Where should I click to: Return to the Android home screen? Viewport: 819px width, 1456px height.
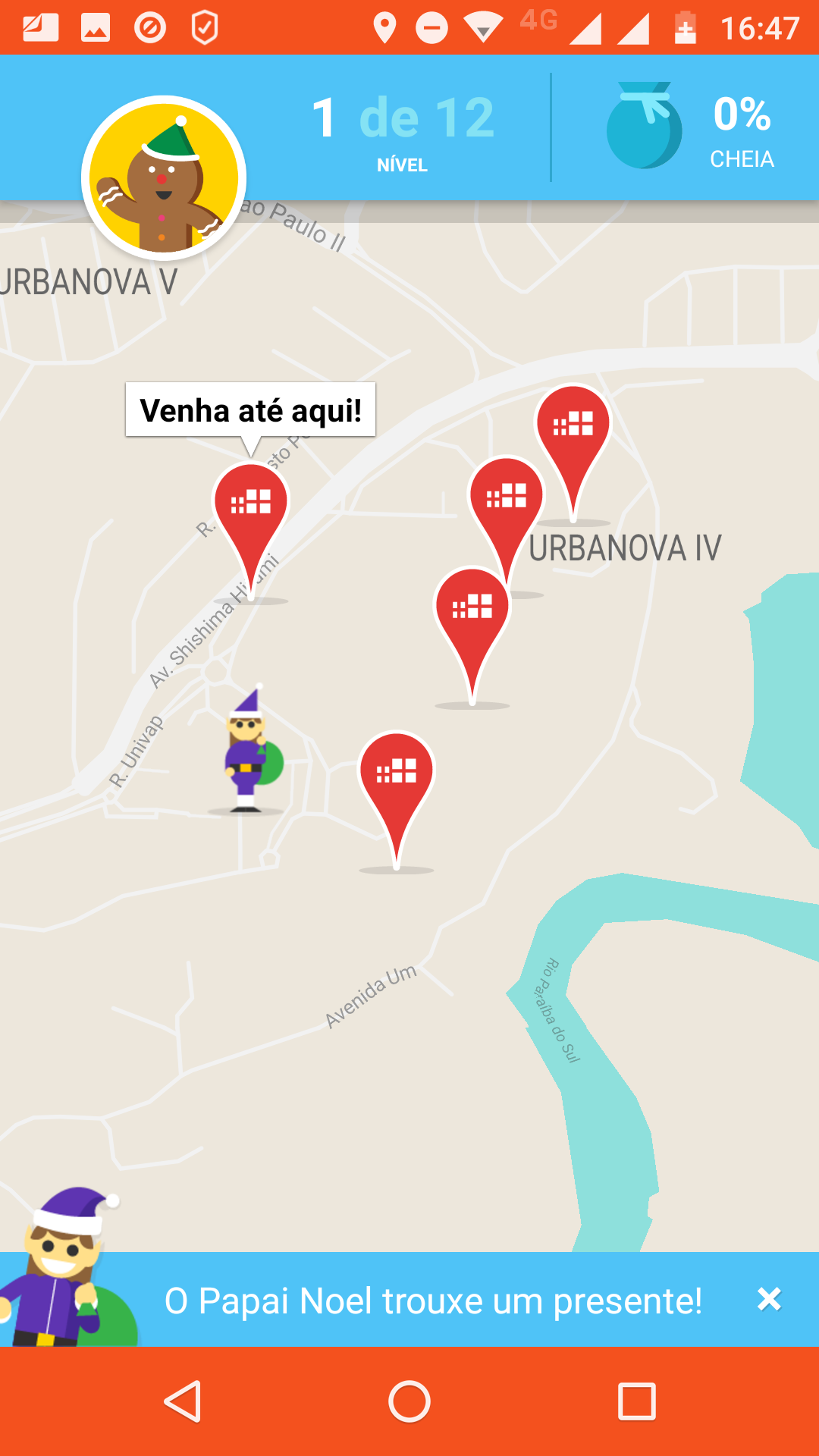(409, 1401)
